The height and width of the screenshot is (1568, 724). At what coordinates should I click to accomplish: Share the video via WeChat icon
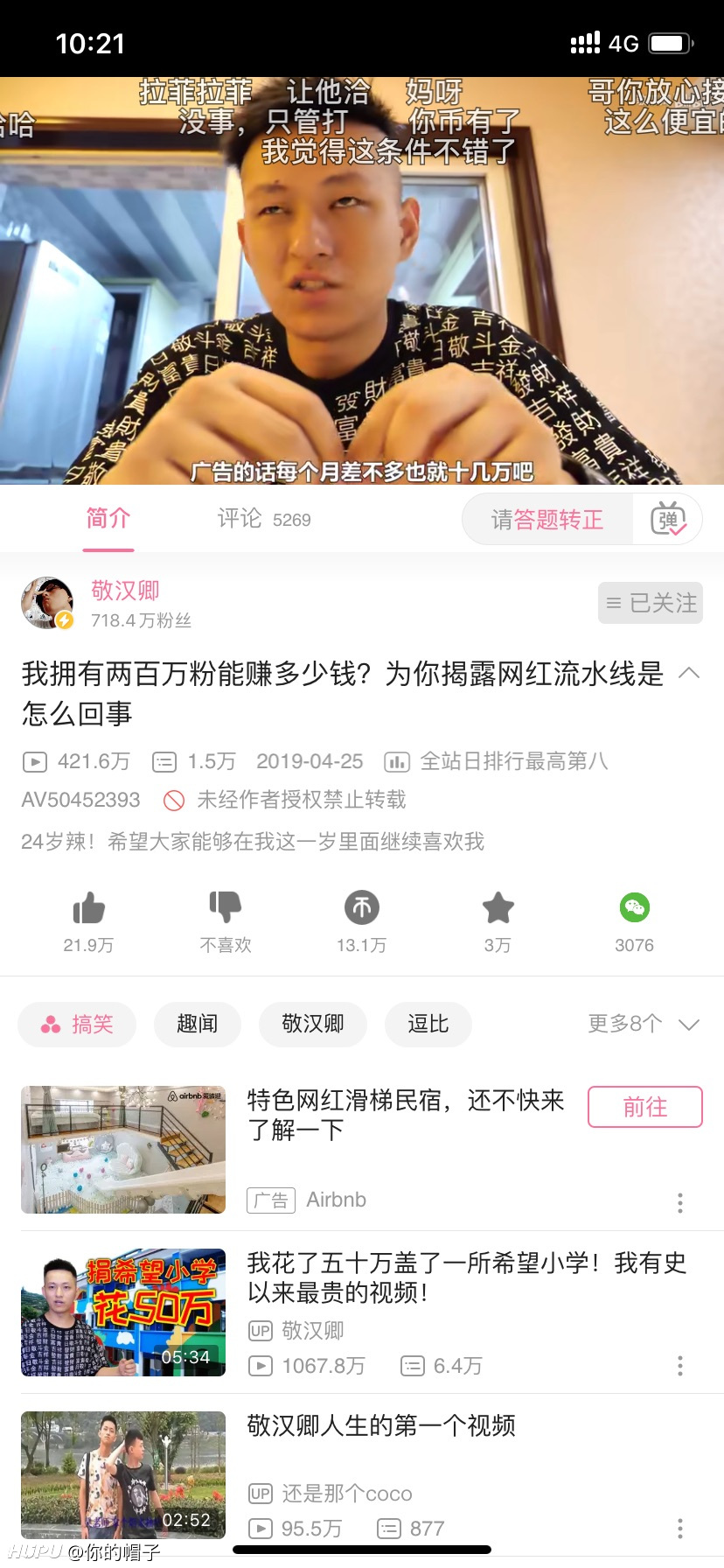tap(635, 907)
